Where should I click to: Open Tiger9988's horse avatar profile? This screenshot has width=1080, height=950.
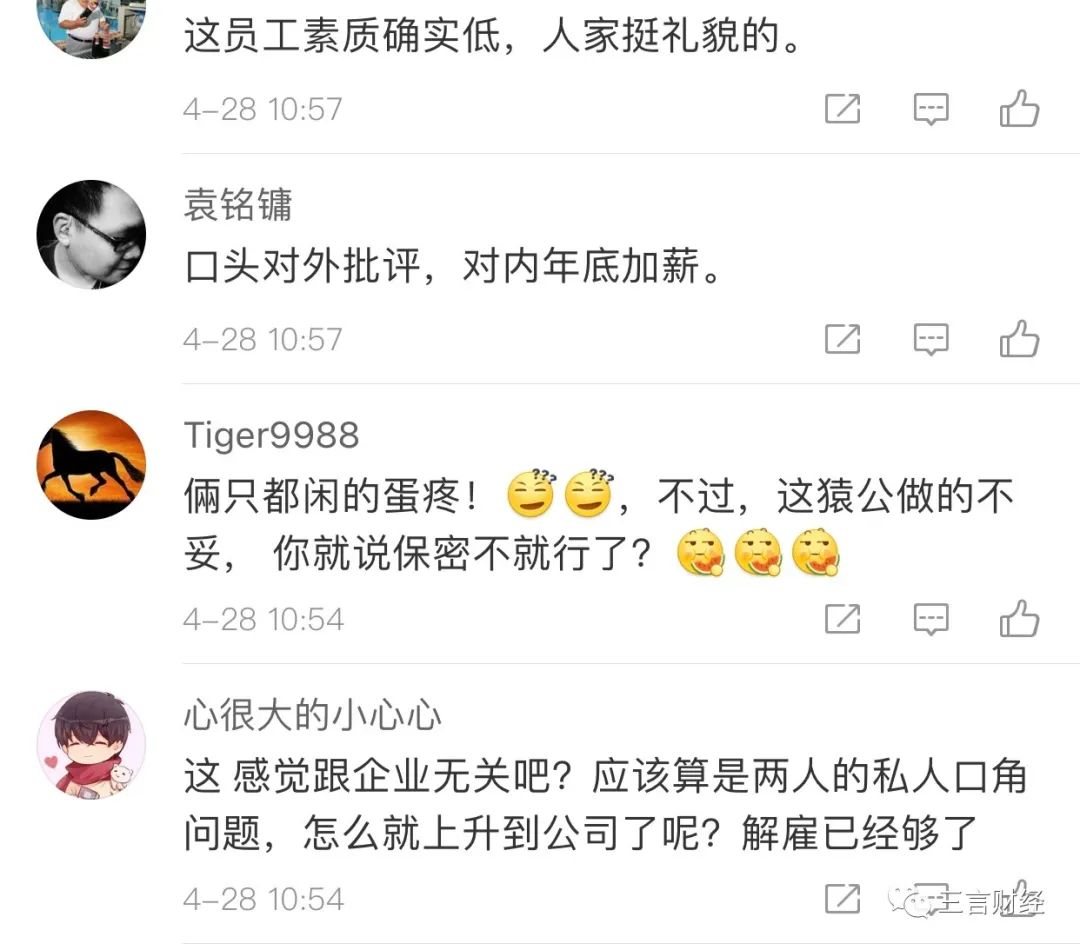[x=91, y=465]
